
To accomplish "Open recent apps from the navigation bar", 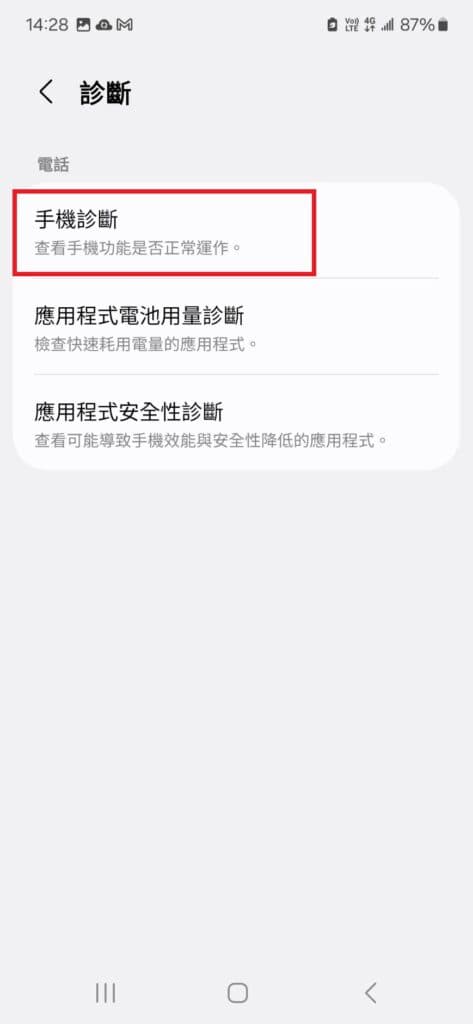I will coord(105,993).
